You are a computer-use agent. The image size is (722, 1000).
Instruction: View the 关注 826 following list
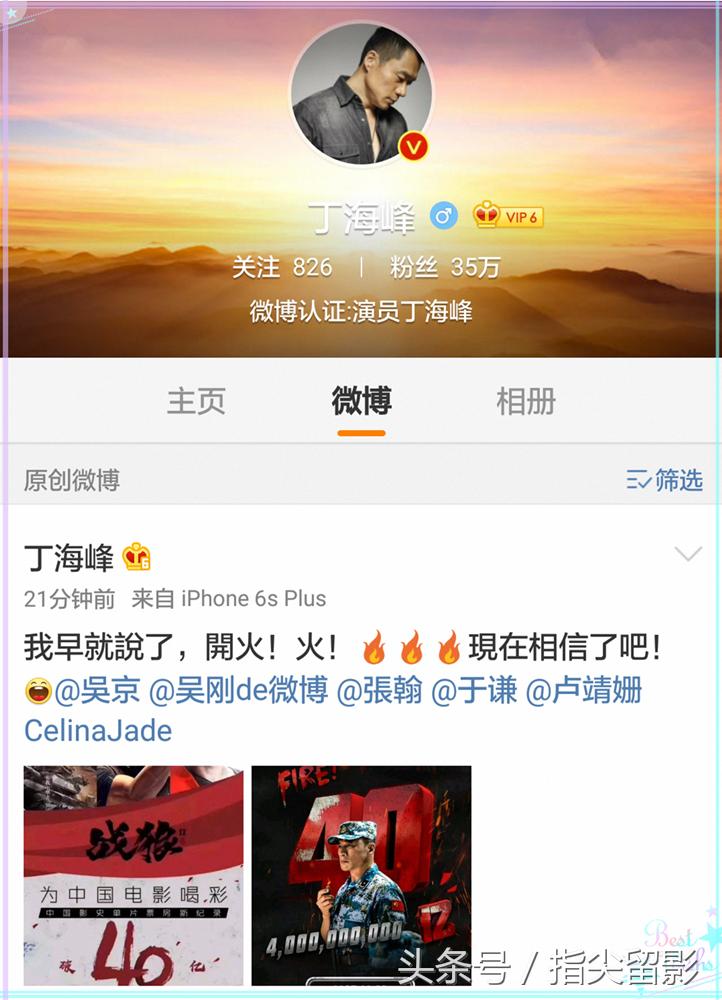pyautogui.click(x=284, y=268)
